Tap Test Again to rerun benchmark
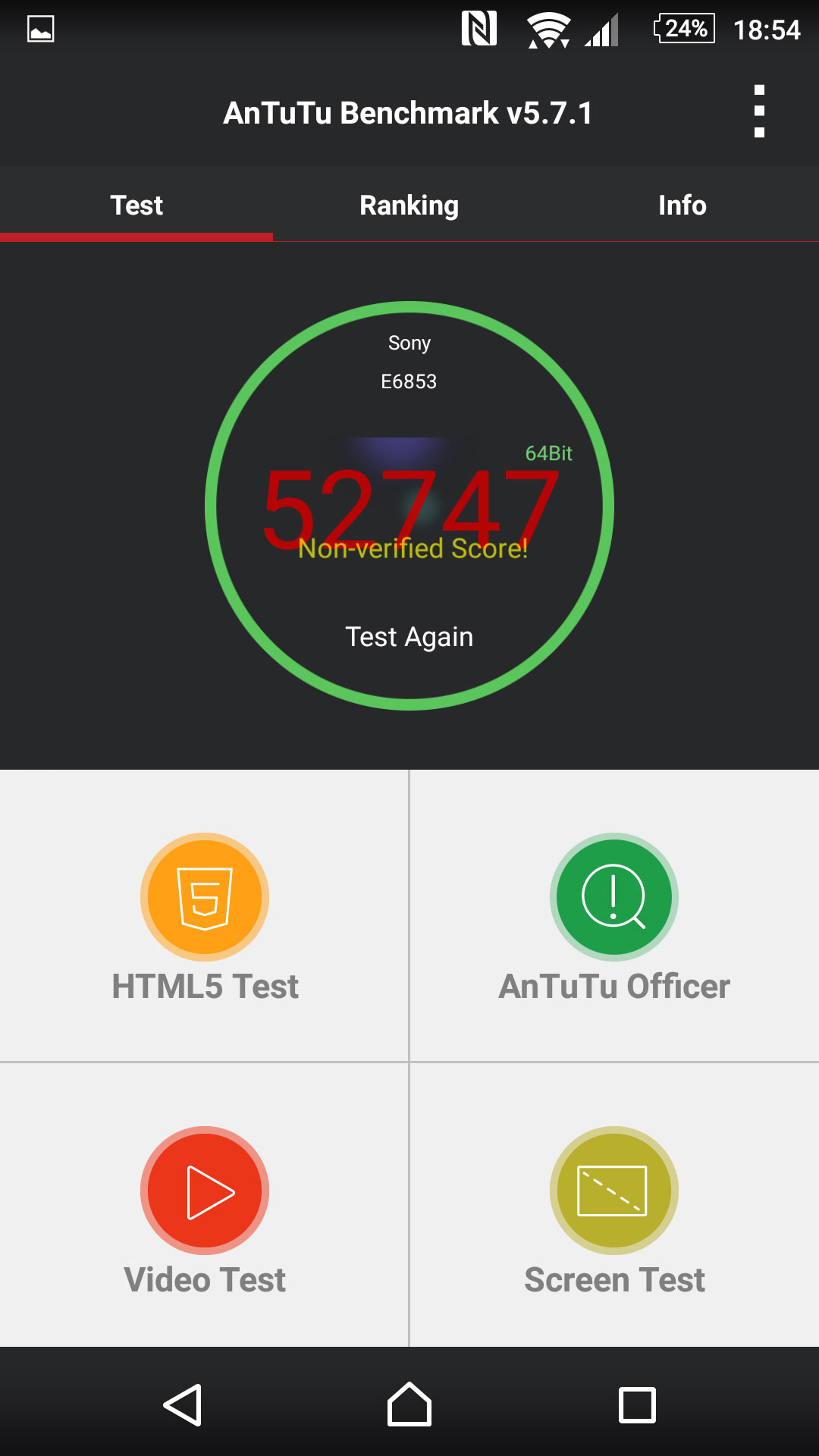Image resolution: width=819 pixels, height=1456 pixels. tap(409, 637)
